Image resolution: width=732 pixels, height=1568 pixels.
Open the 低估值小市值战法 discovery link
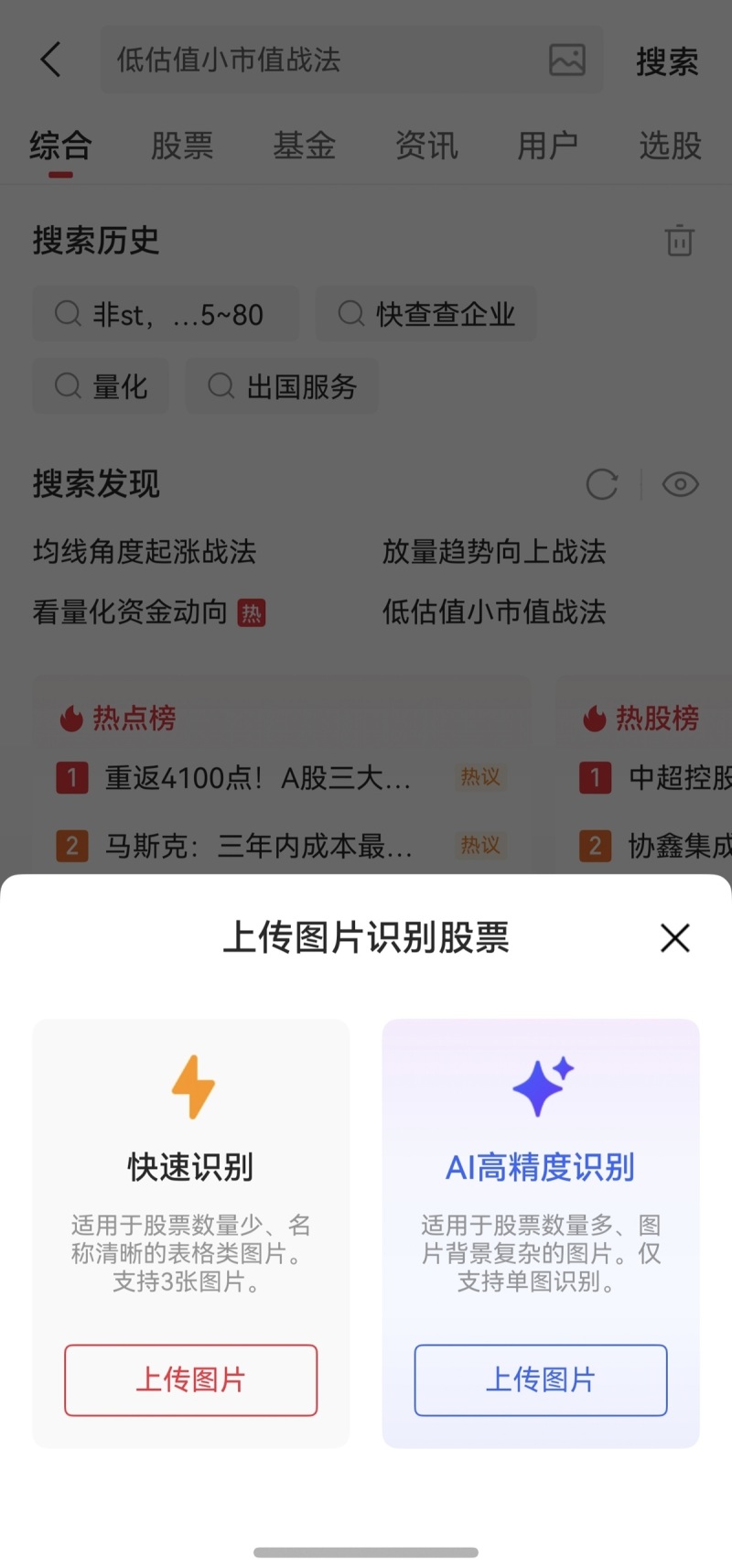(492, 612)
